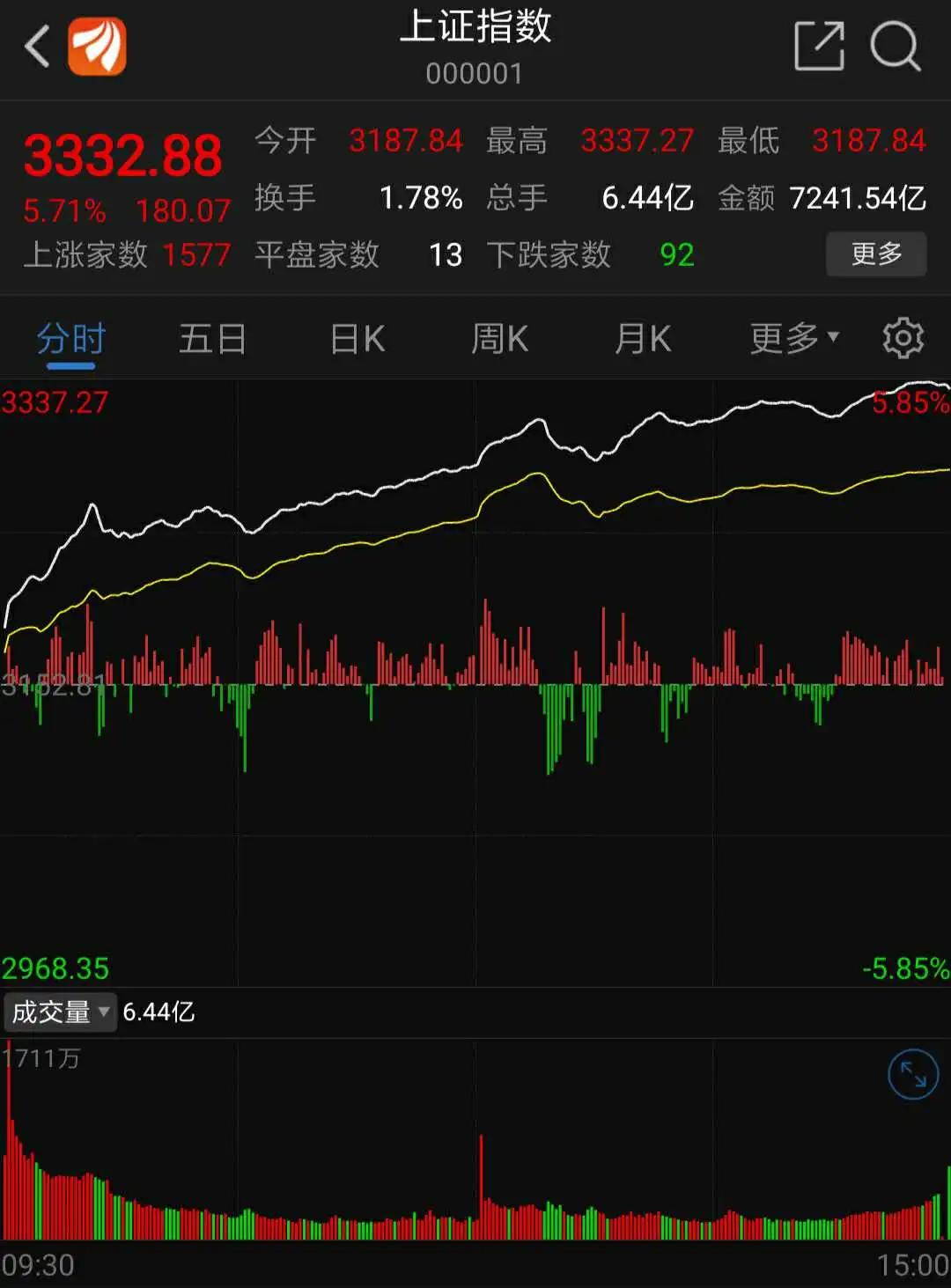Open the 月K monthly candlestick view
Image resolution: width=951 pixels, height=1288 pixels.
pyautogui.click(x=642, y=337)
